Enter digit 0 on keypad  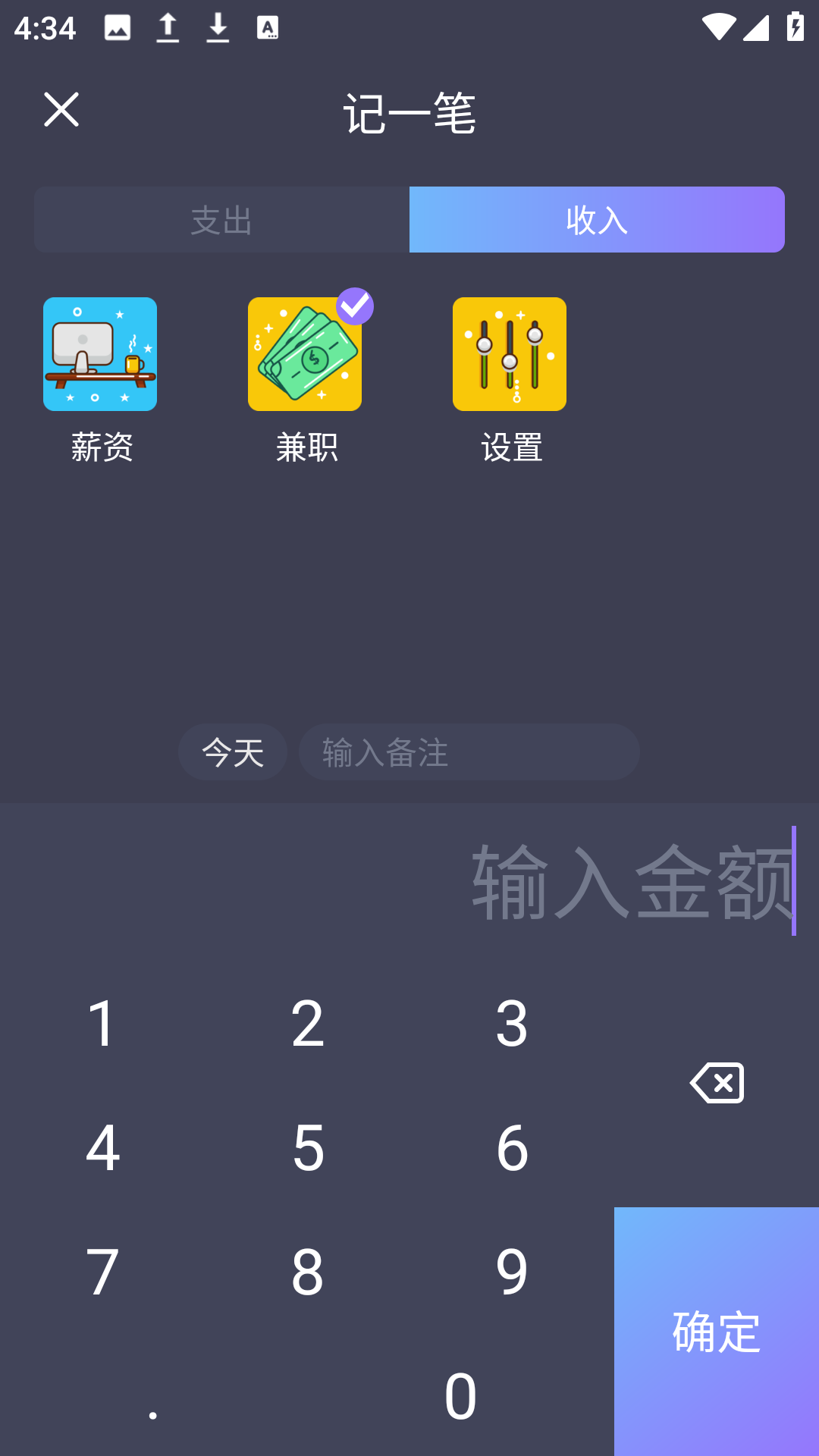tap(460, 1397)
